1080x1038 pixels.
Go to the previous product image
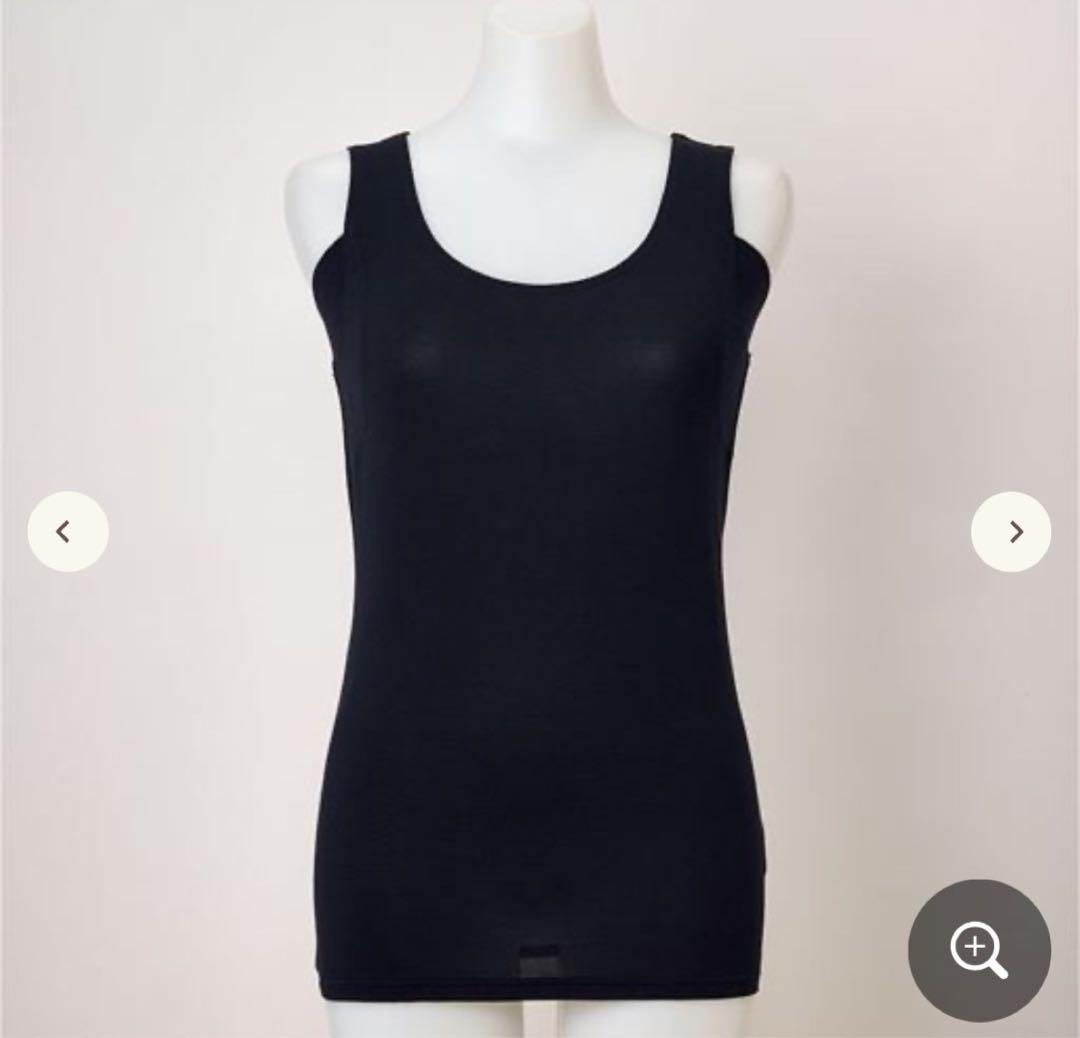click(68, 531)
